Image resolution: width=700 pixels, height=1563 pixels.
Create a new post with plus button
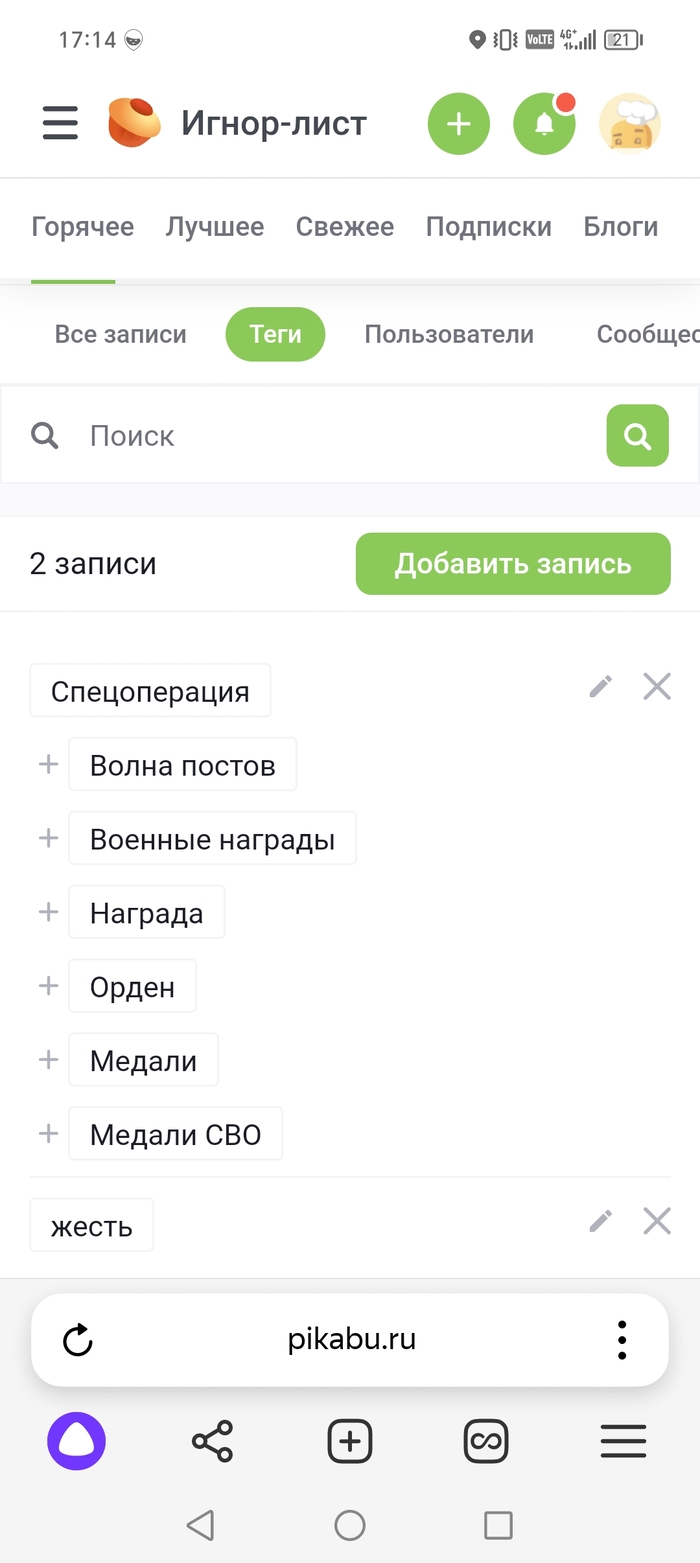(458, 124)
